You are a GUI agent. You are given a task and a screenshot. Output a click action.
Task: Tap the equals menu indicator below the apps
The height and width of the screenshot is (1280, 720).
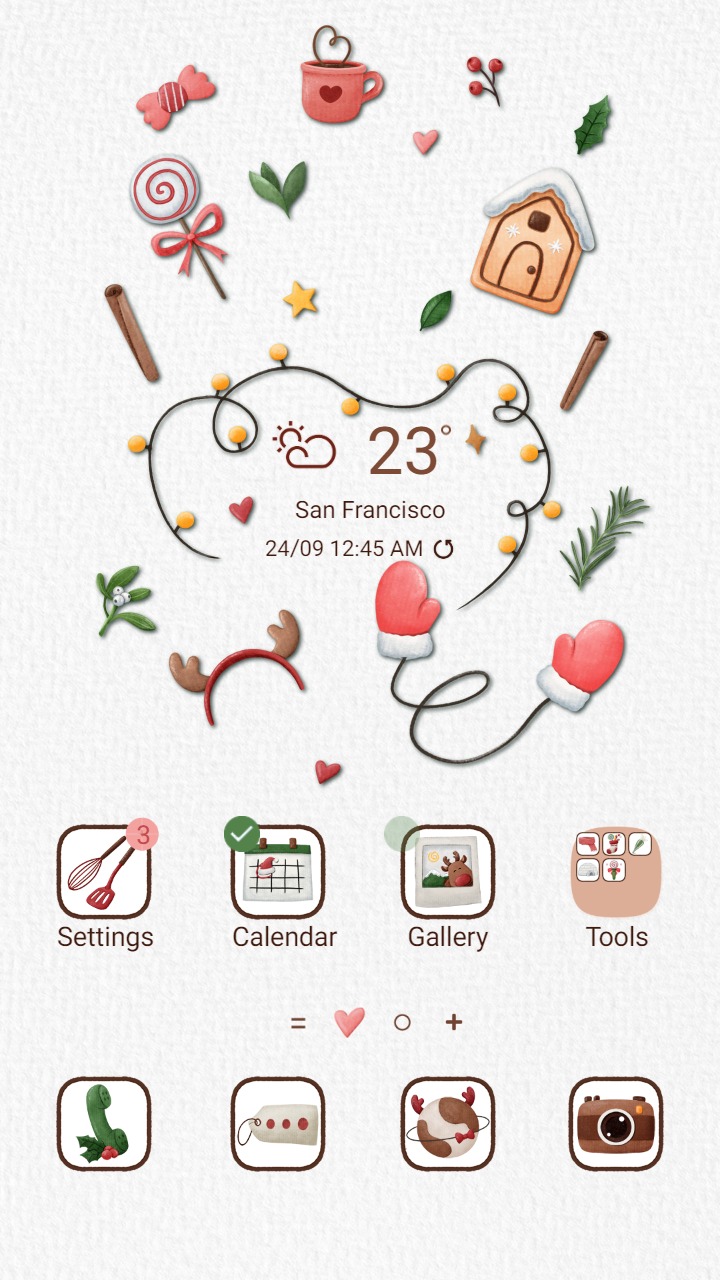(x=298, y=1022)
